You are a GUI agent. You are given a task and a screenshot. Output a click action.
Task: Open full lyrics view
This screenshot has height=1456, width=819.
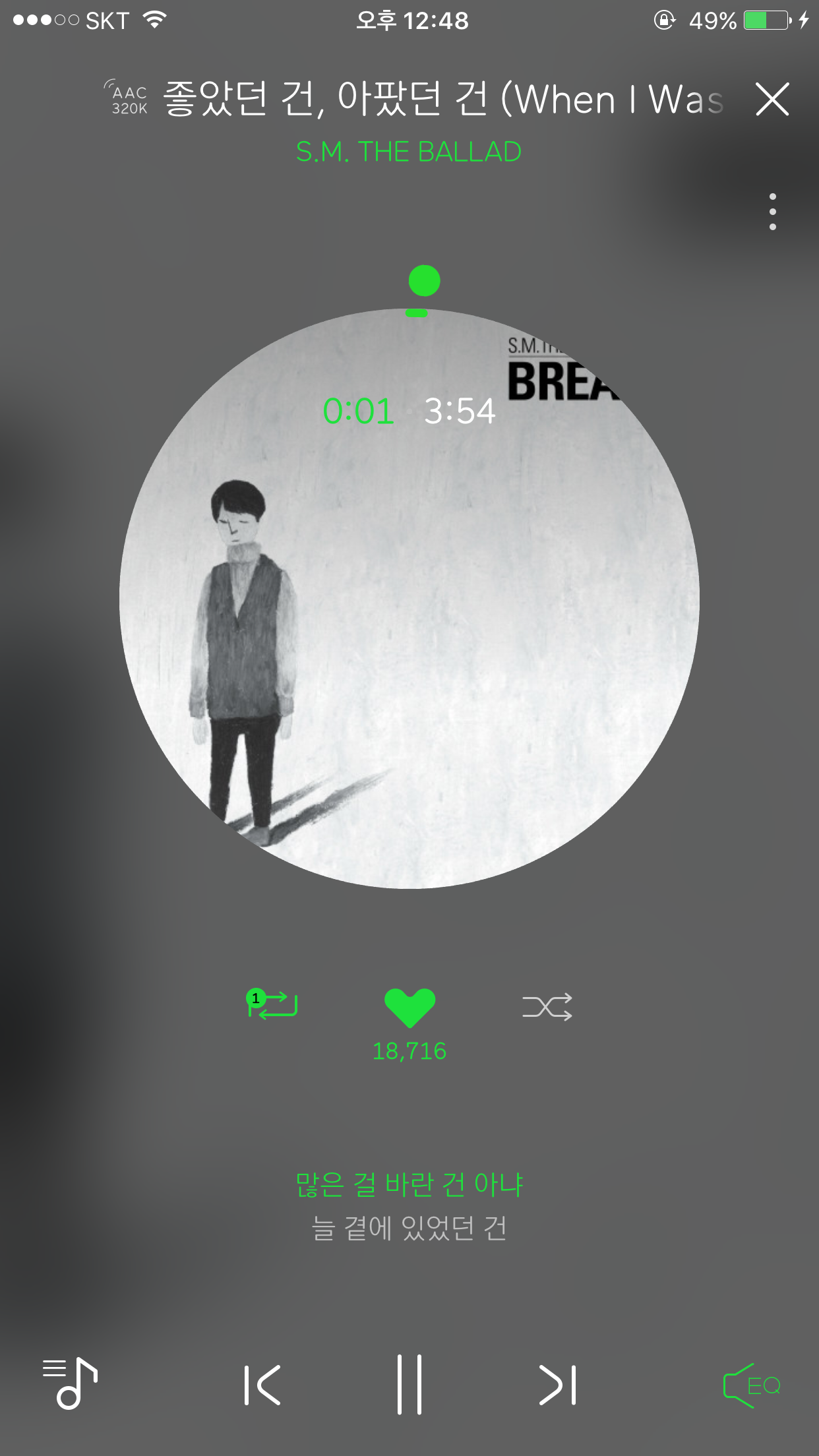click(x=409, y=1205)
